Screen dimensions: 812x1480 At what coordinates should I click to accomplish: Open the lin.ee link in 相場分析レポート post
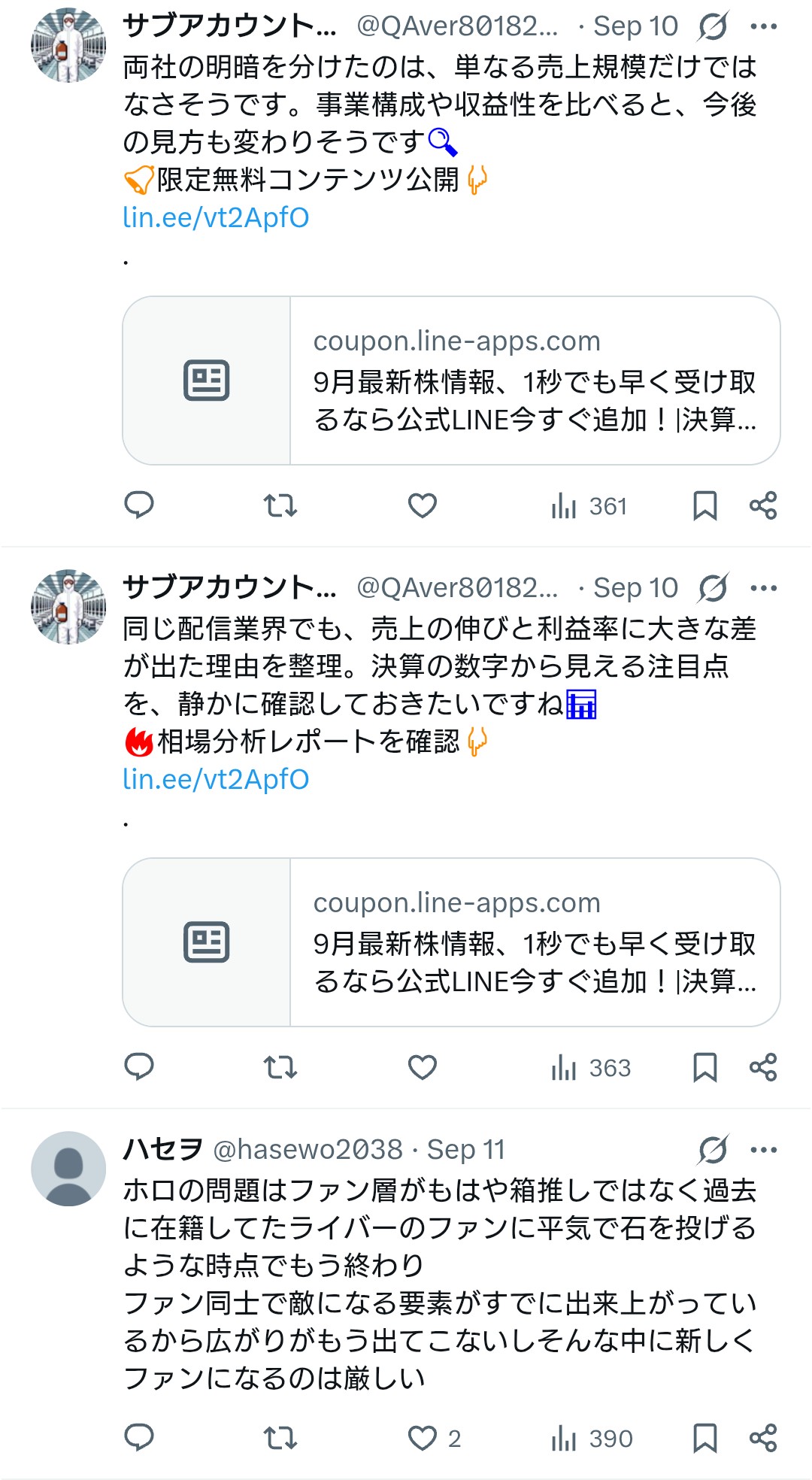(216, 779)
